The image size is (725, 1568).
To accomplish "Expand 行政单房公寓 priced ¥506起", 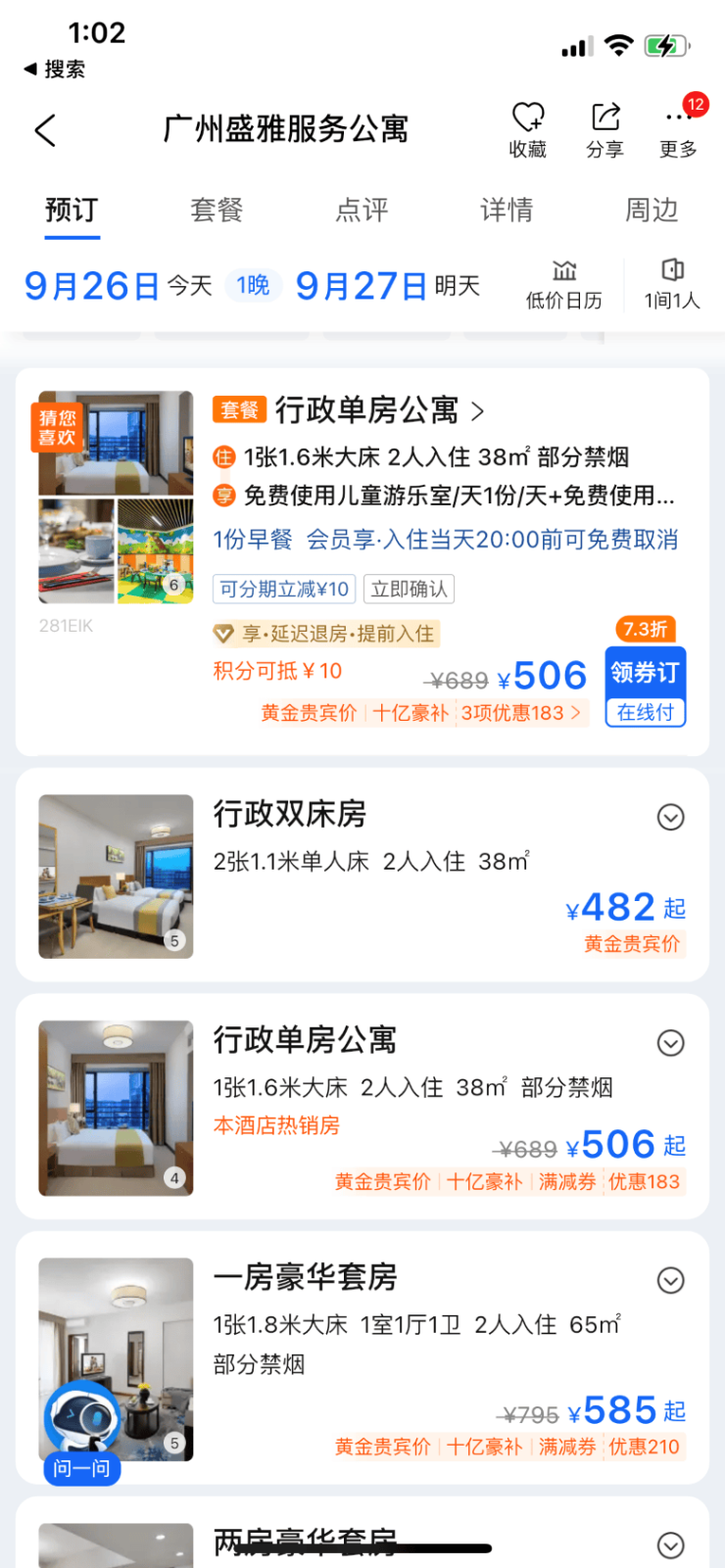I will pos(671,1043).
